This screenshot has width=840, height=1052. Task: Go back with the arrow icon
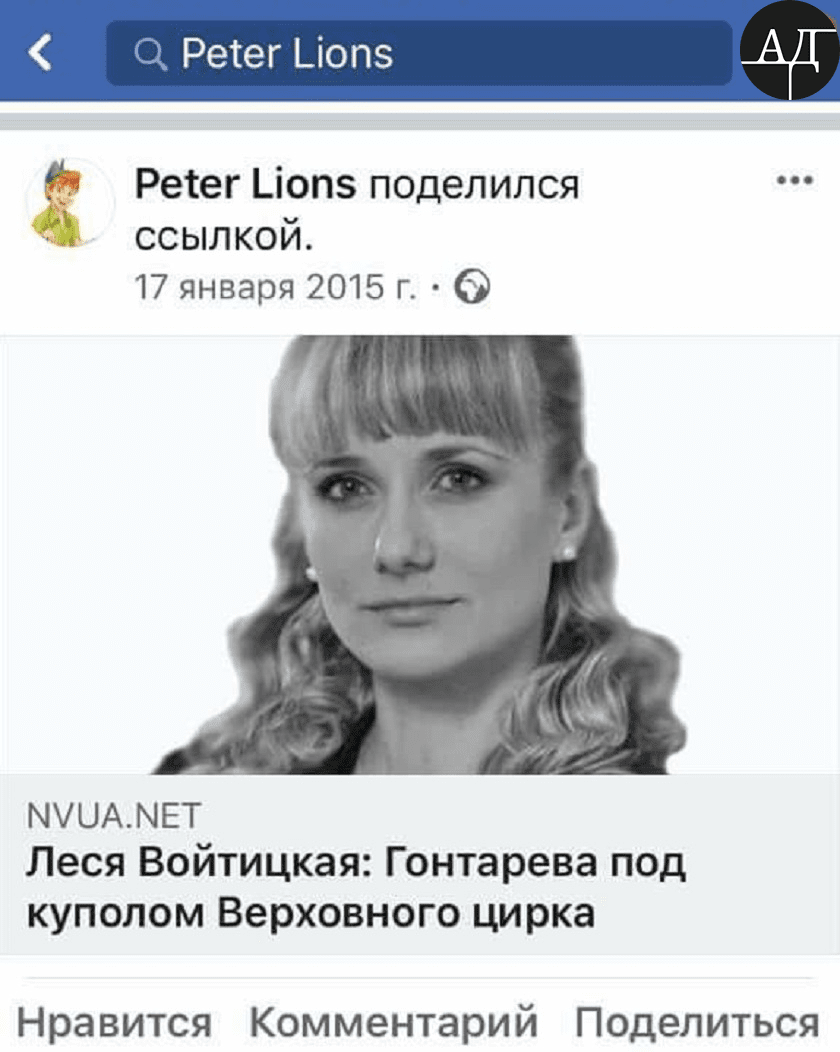[x=40, y=52]
